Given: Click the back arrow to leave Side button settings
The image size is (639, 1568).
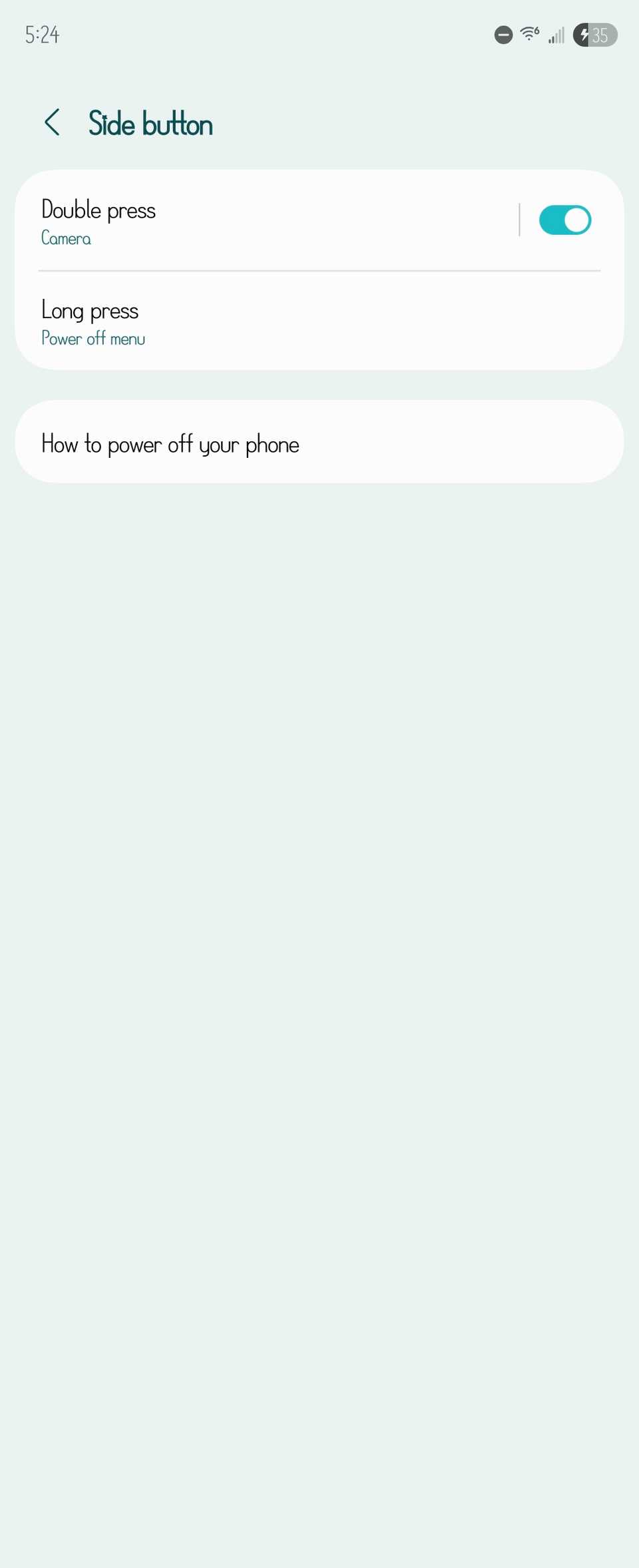Looking at the screenshot, I should coord(53,123).
